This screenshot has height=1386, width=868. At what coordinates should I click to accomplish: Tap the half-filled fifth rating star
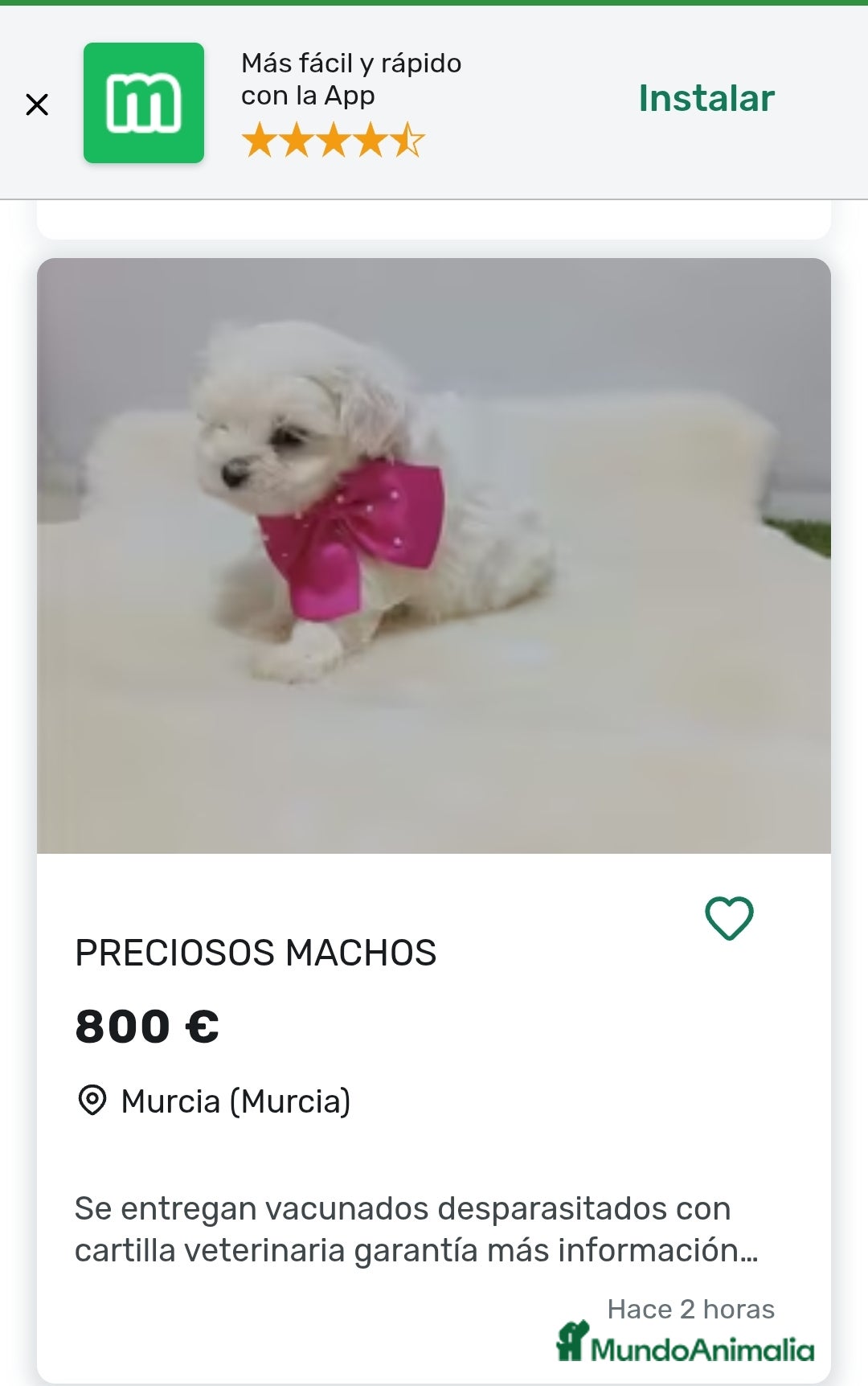(410, 142)
